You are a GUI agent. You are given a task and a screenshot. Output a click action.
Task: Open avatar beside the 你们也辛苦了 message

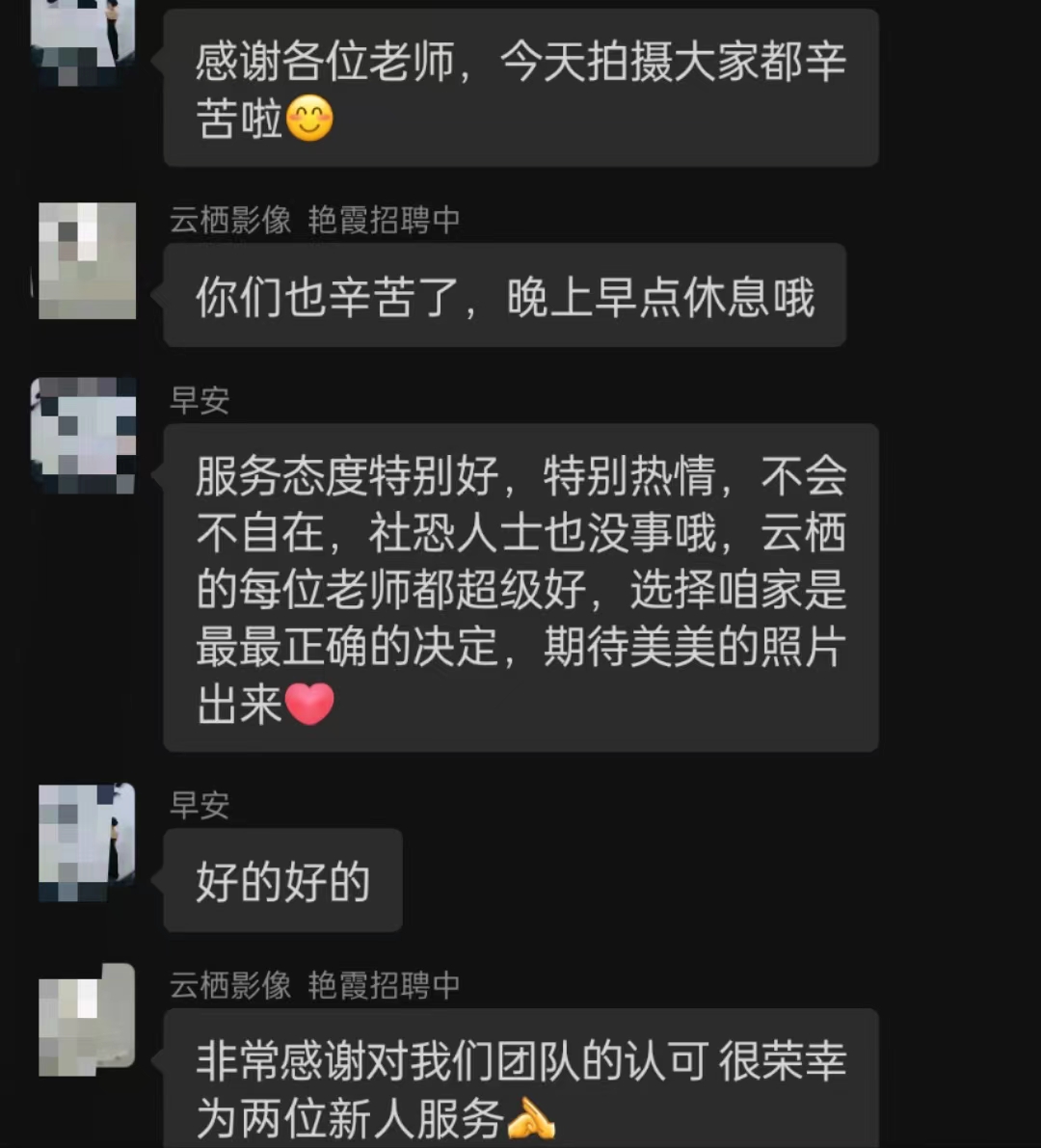click(x=87, y=260)
